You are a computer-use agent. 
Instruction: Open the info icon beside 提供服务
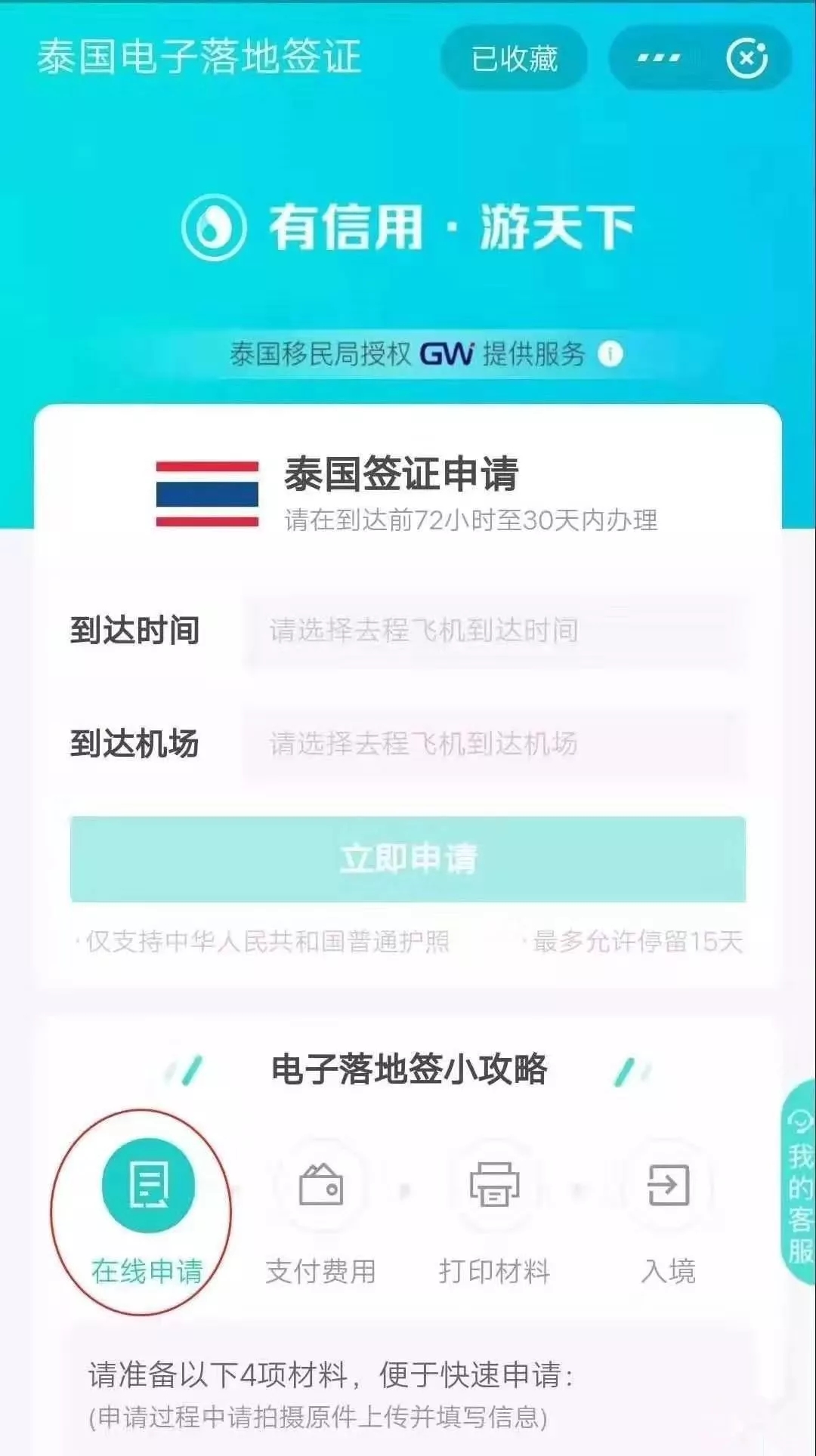(x=610, y=353)
